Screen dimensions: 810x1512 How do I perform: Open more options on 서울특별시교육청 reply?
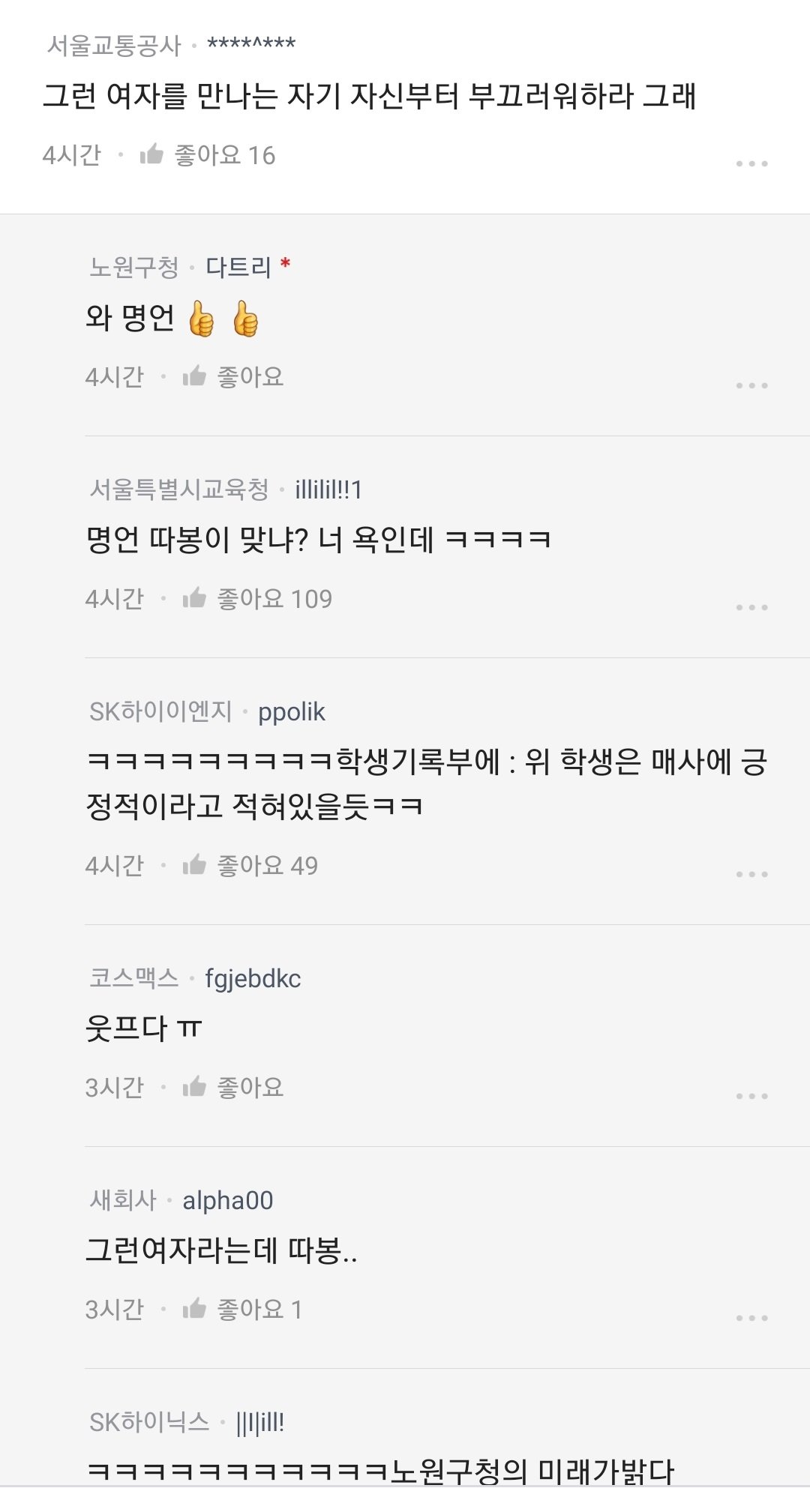751,607
